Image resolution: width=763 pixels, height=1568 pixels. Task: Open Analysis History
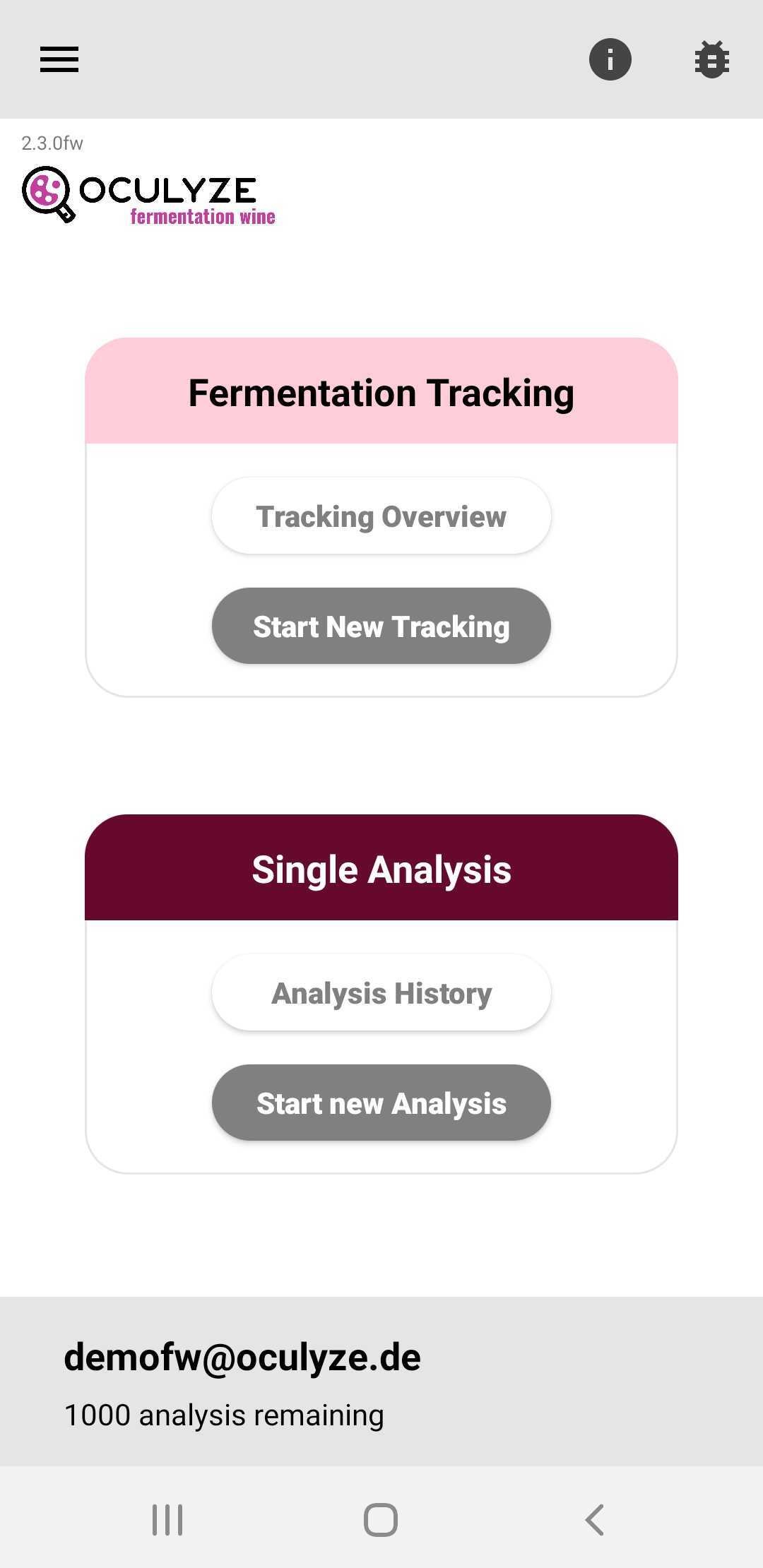(381, 993)
